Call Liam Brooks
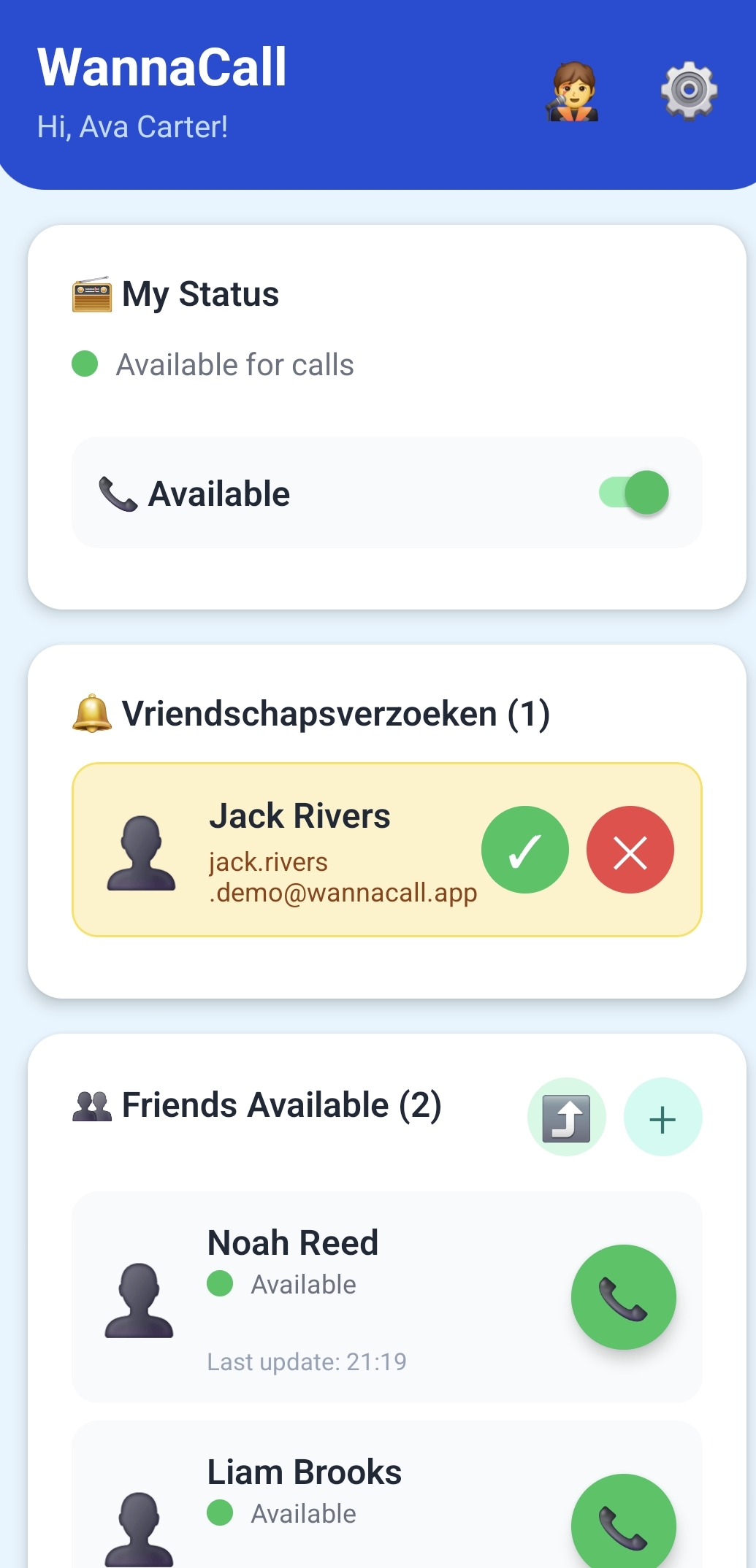Viewport: 756px width, 1568px height. coord(623,1524)
